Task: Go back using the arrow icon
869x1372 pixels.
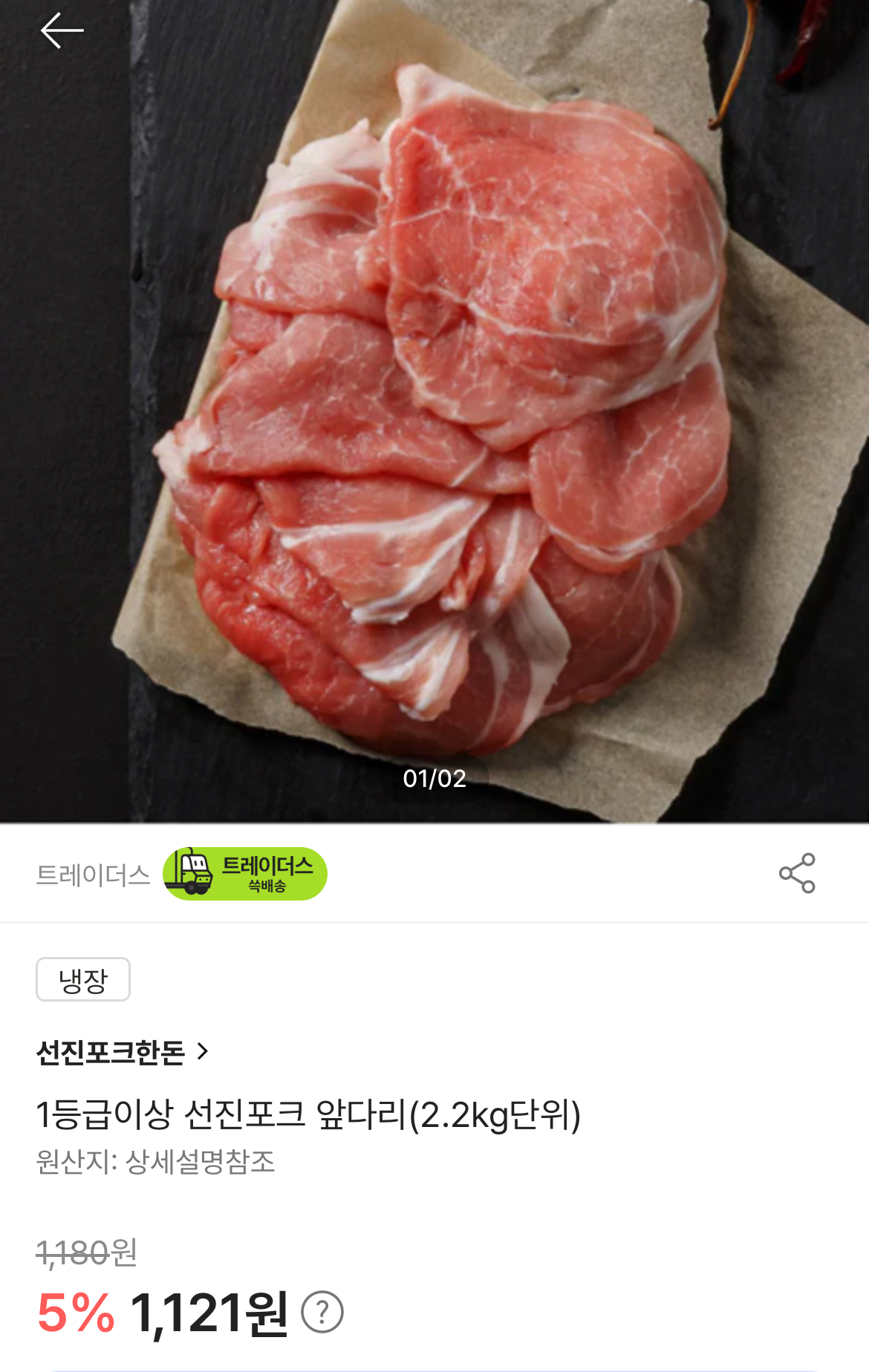Action: (62, 31)
